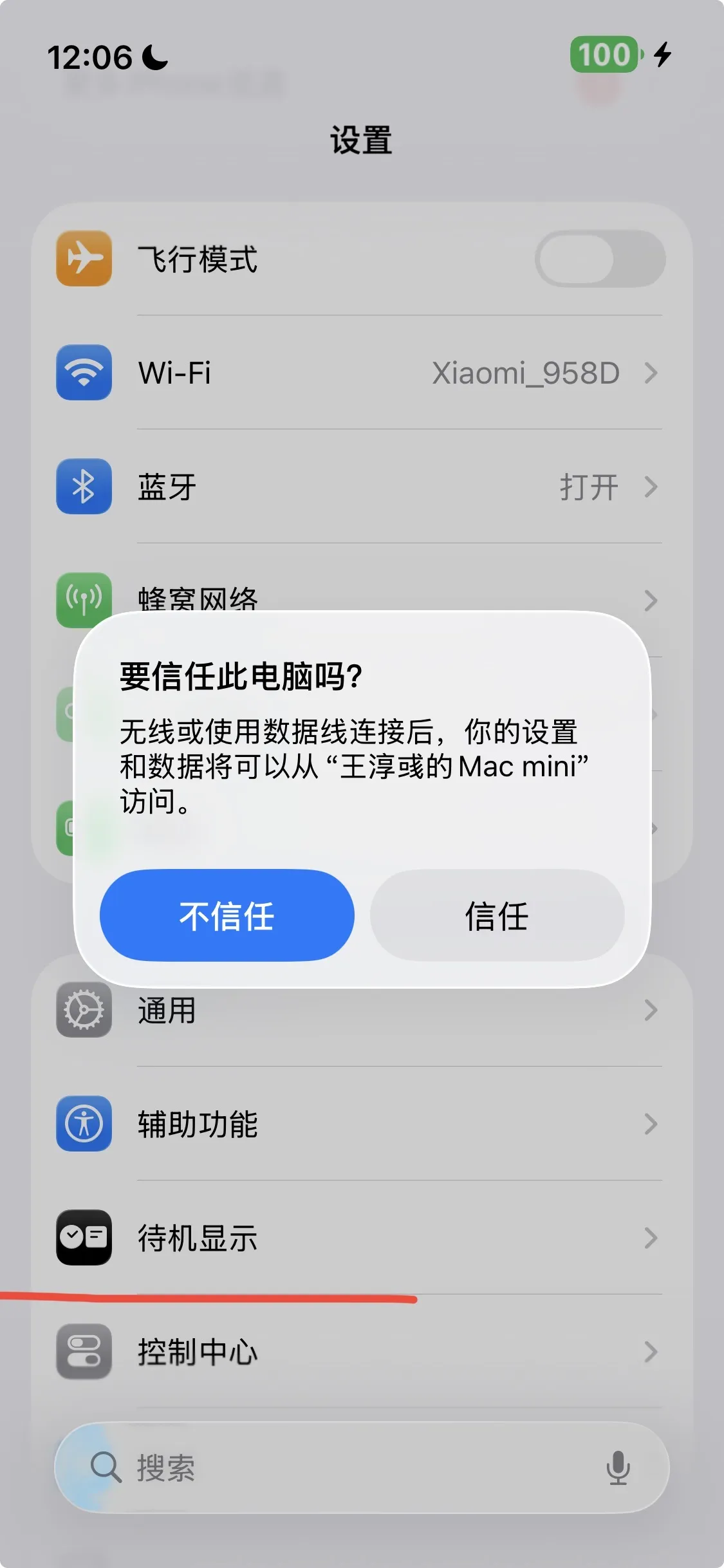The width and height of the screenshot is (724, 1568).
Task: Toggle the 飞行模式 switch
Action: click(x=600, y=259)
